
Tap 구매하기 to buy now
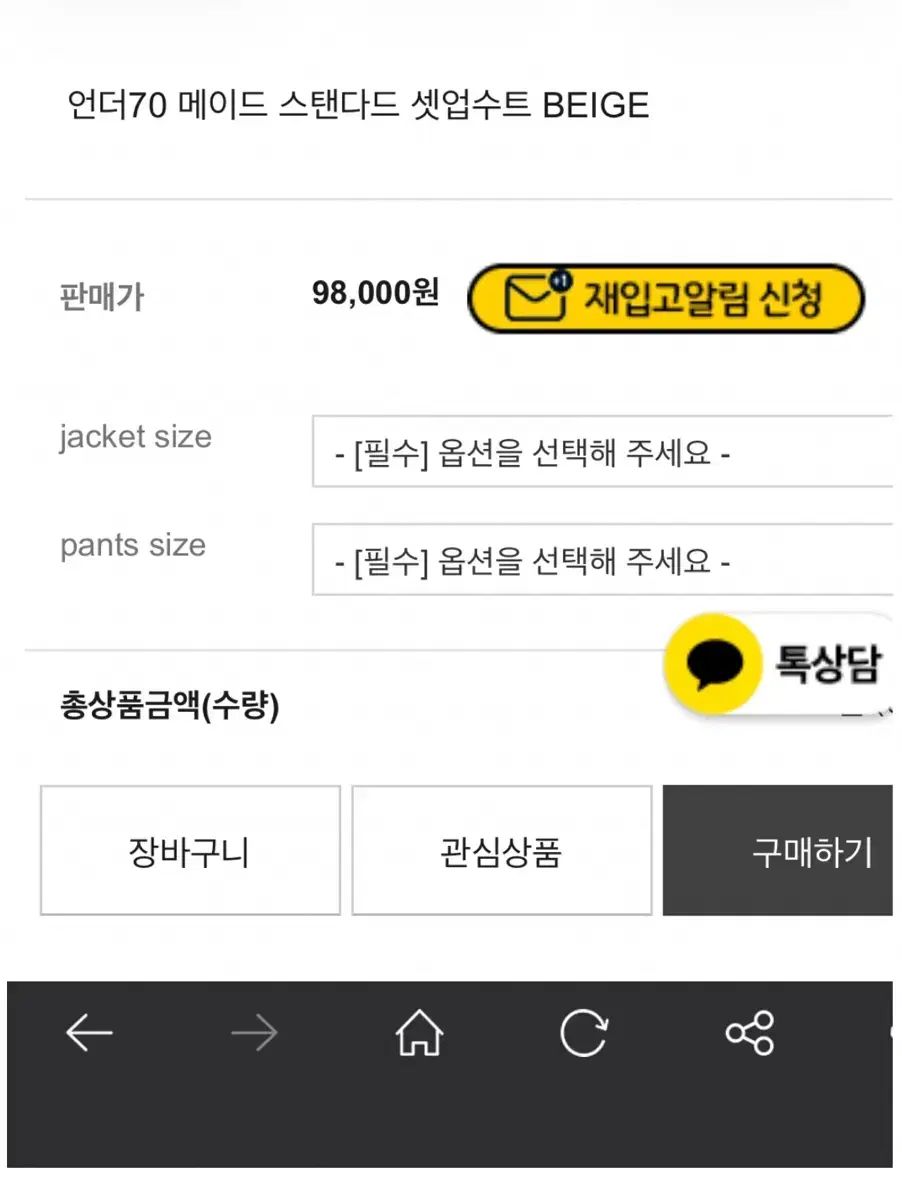click(778, 851)
